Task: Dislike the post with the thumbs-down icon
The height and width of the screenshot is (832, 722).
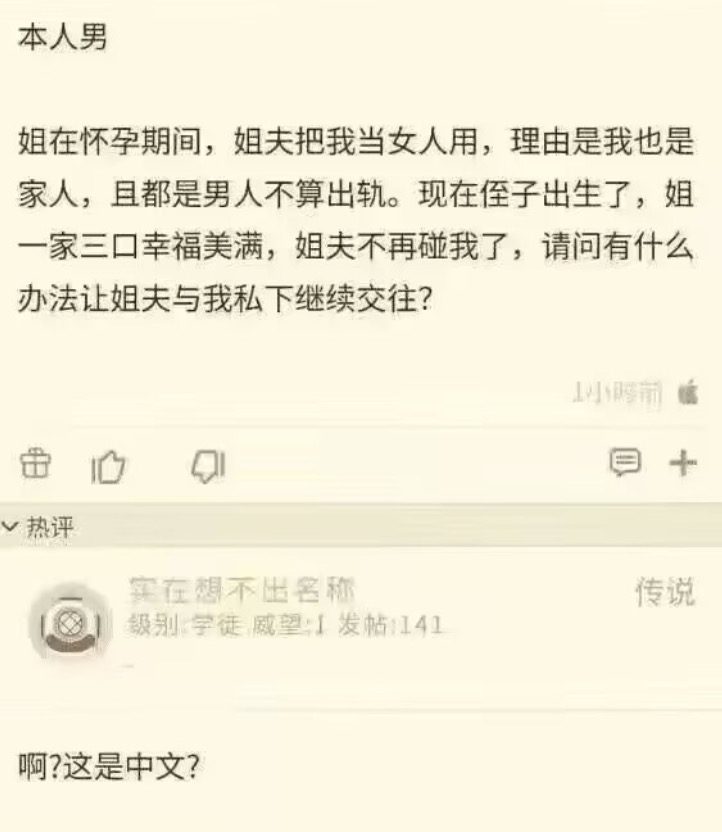Action: click(208, 464)
